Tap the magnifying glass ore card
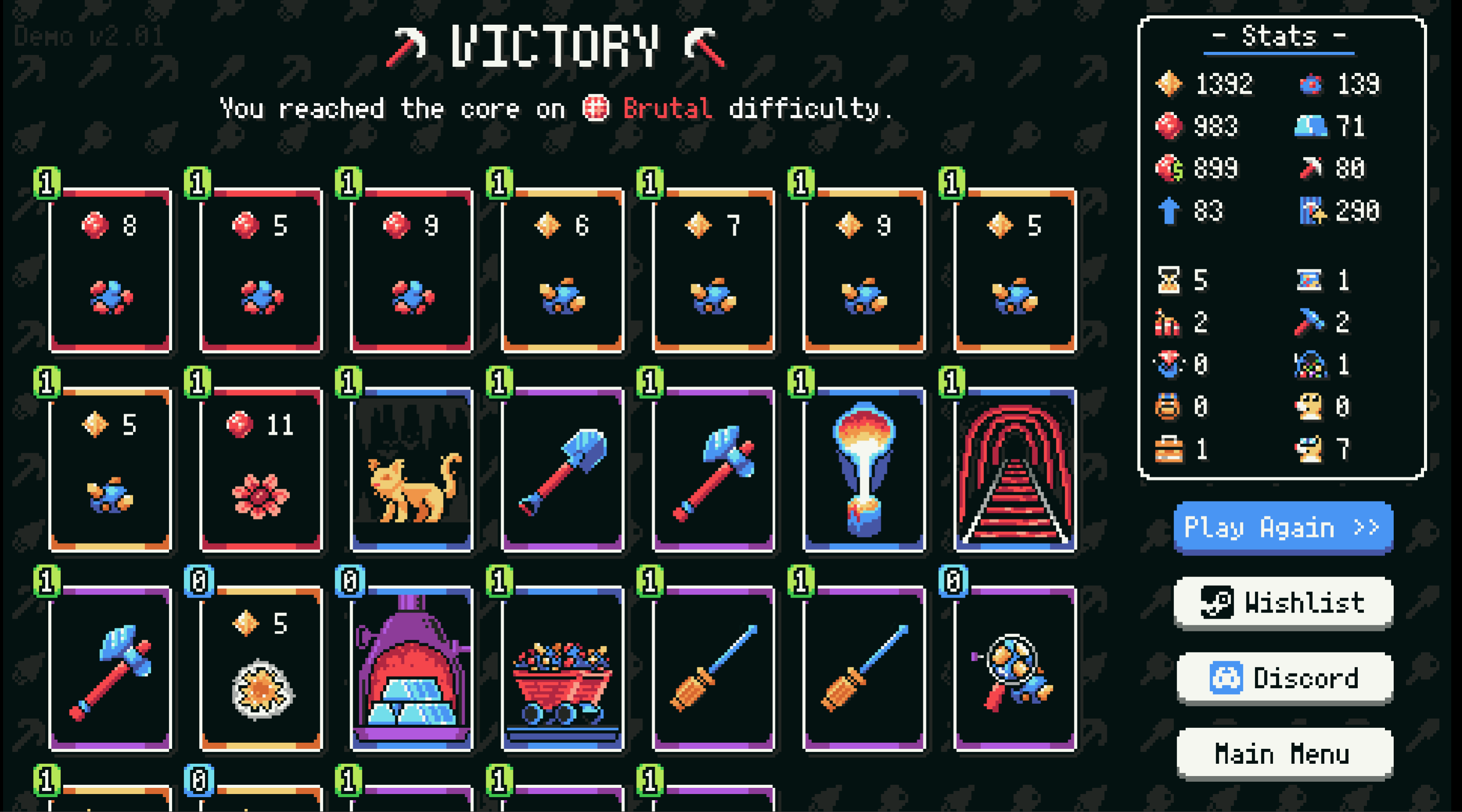 (1015, 668)
